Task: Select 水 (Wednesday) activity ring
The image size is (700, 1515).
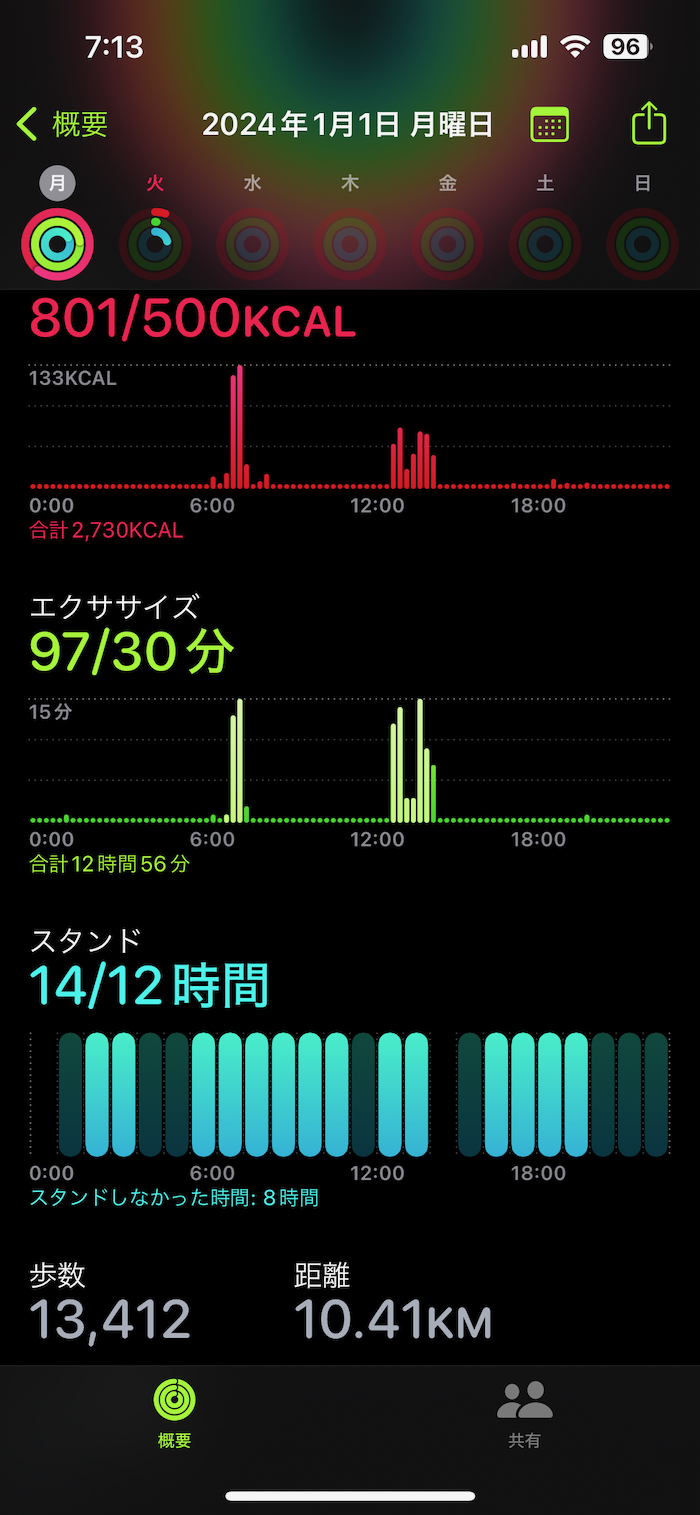Action: coord(253,243)
